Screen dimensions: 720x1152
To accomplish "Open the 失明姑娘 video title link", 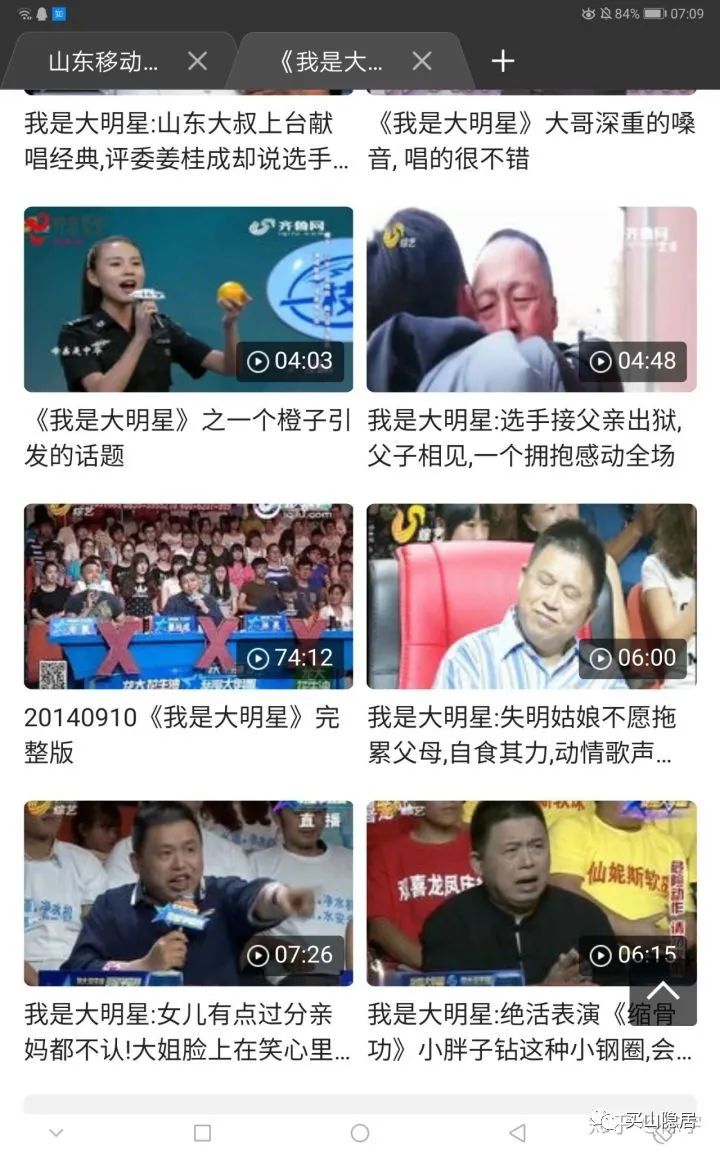I will point(531,733).
